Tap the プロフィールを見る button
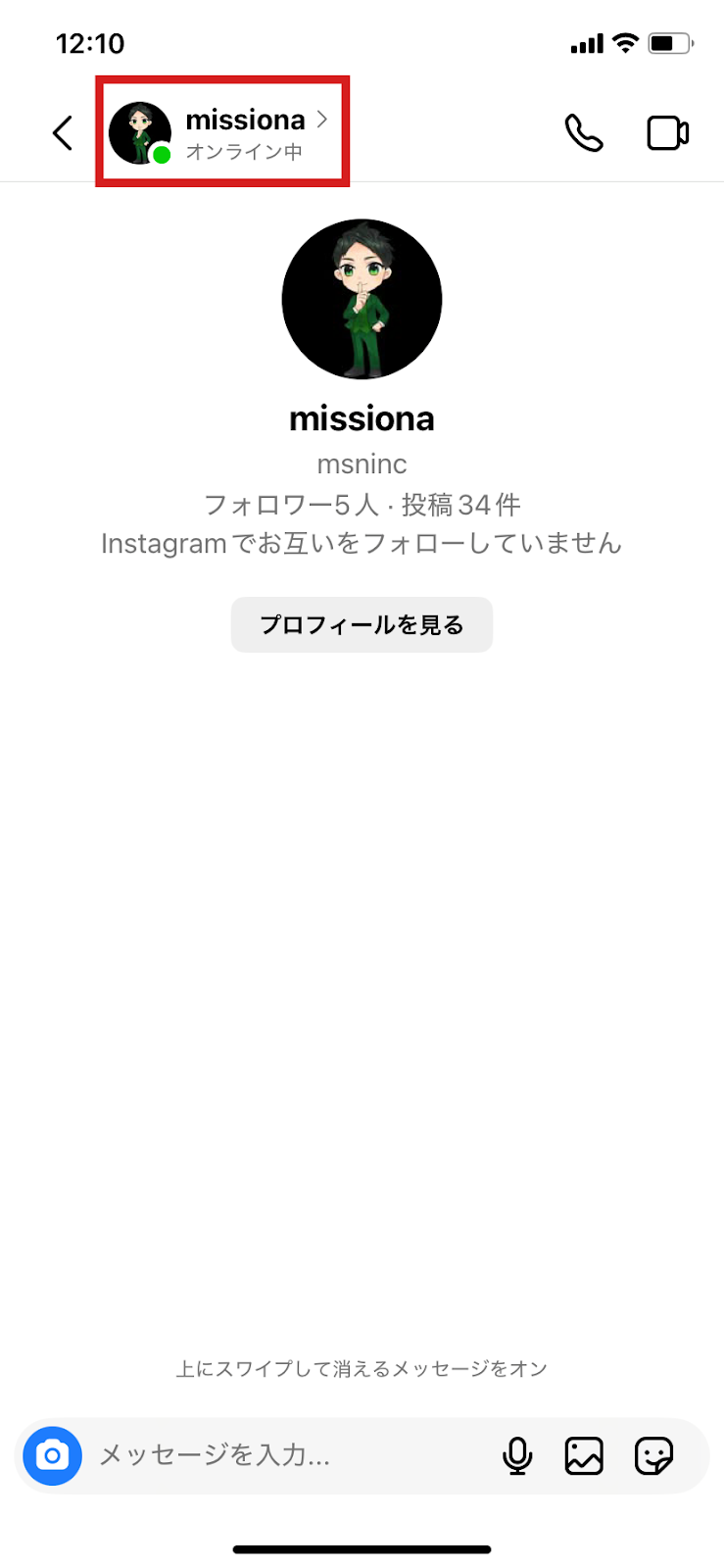 point(362,624)
